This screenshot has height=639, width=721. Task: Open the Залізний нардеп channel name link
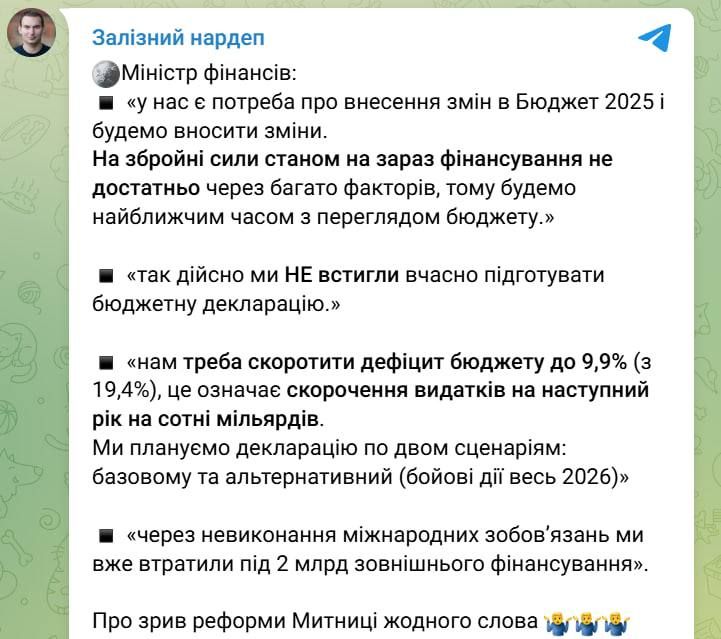(178, 38)
